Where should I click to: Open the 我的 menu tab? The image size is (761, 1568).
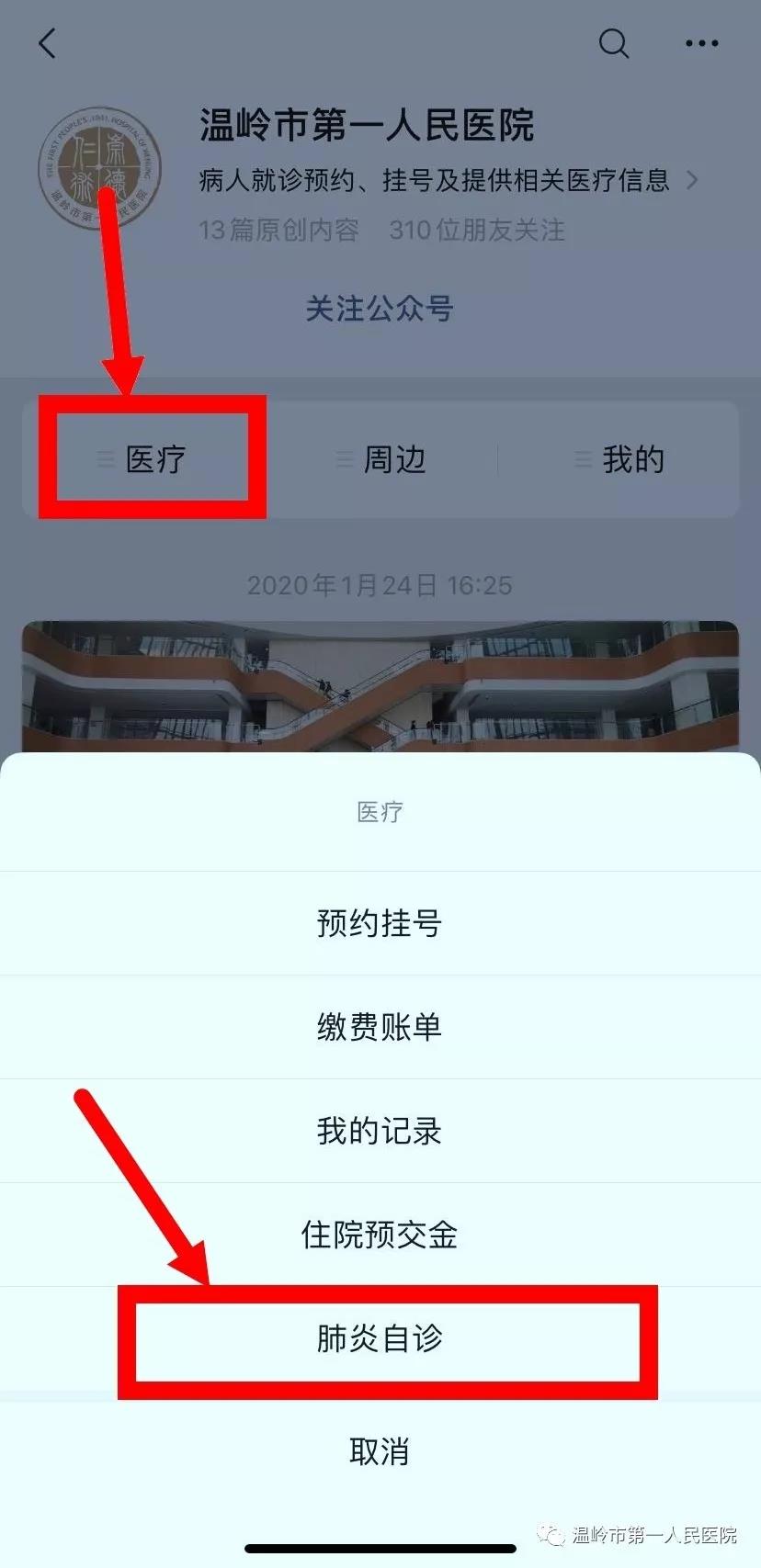point(632,459)
